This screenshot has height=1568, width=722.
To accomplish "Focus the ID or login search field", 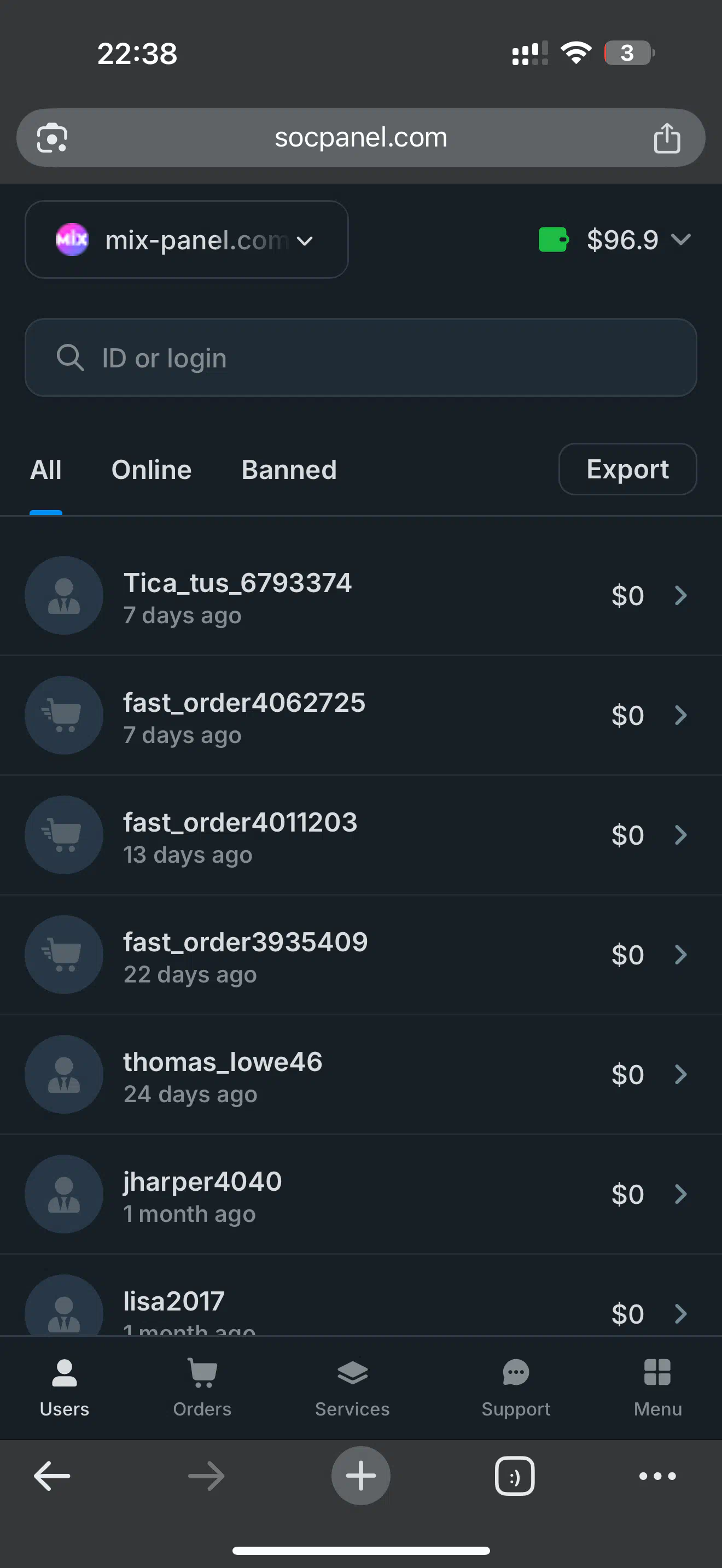I will click(x=360, y=358).
